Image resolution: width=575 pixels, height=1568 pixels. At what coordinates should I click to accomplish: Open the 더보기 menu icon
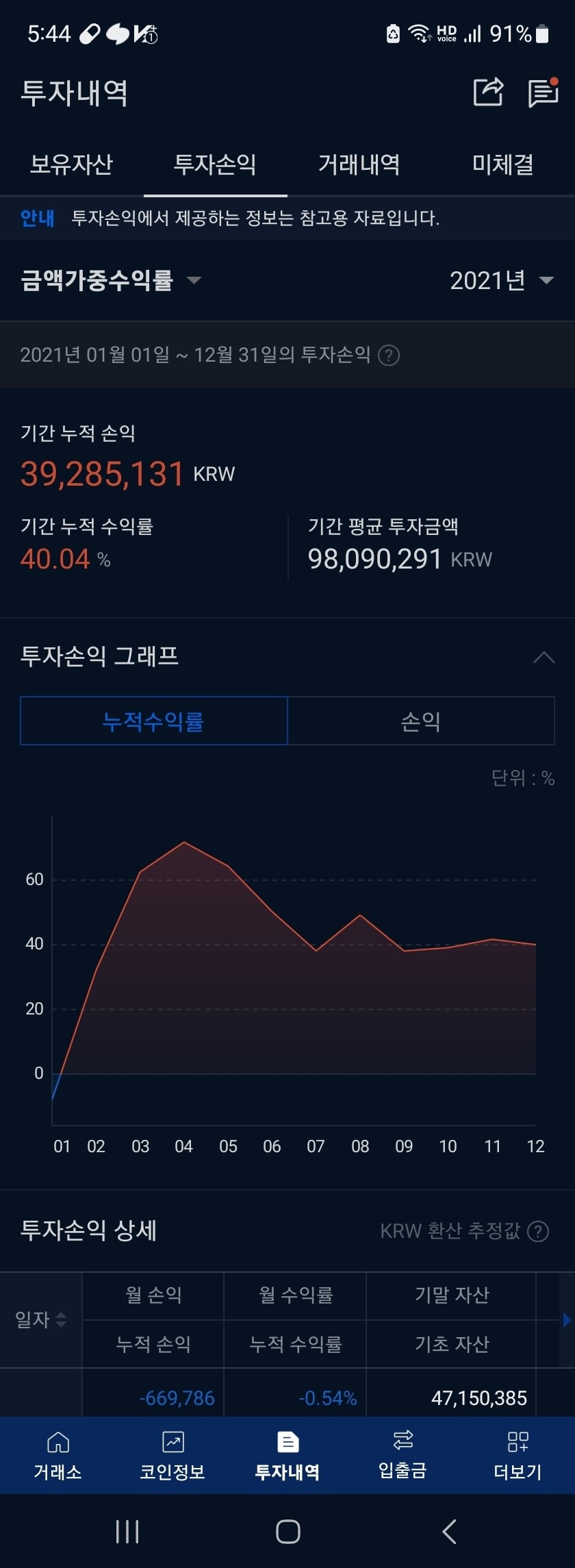tap(517, 1442)
